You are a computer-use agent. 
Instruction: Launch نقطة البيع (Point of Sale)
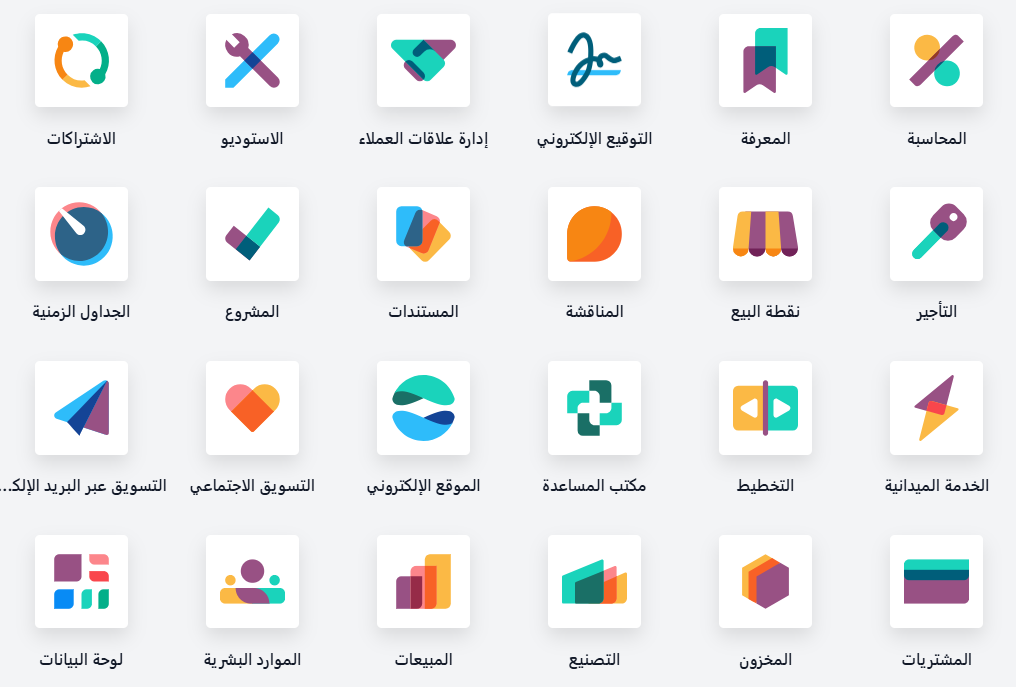(765, 234)
